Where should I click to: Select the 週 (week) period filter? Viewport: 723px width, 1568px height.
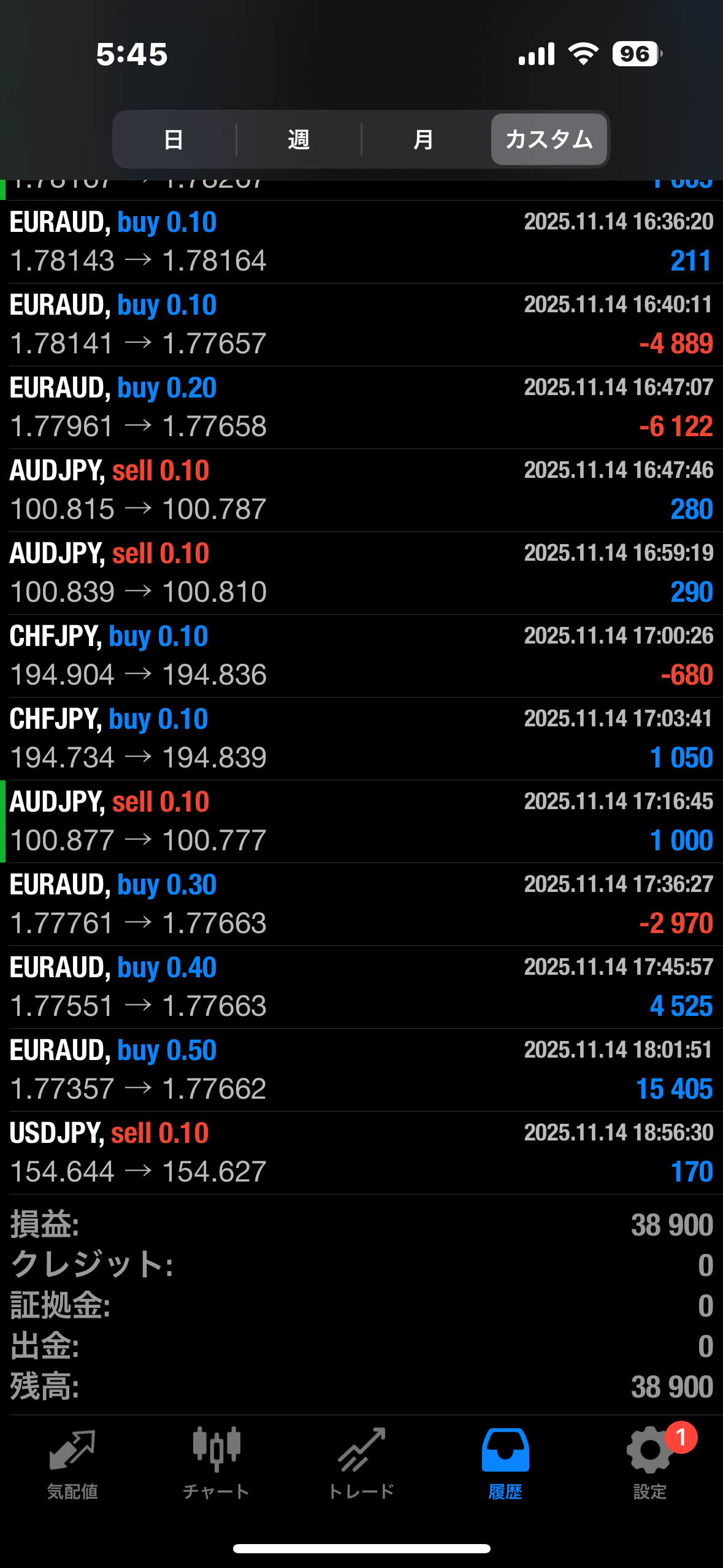point(299,140)
